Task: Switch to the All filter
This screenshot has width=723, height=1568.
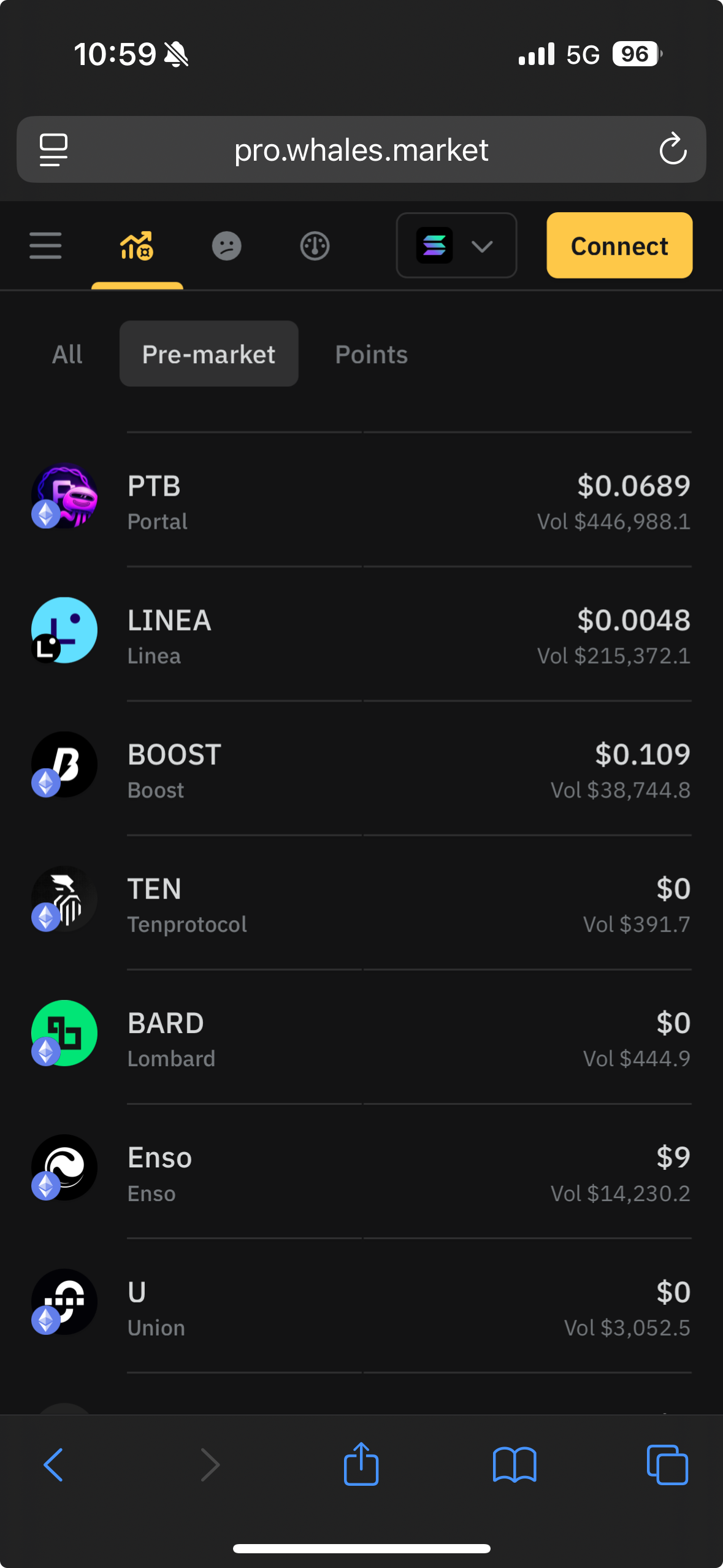Action: click(x=67, y=355)
